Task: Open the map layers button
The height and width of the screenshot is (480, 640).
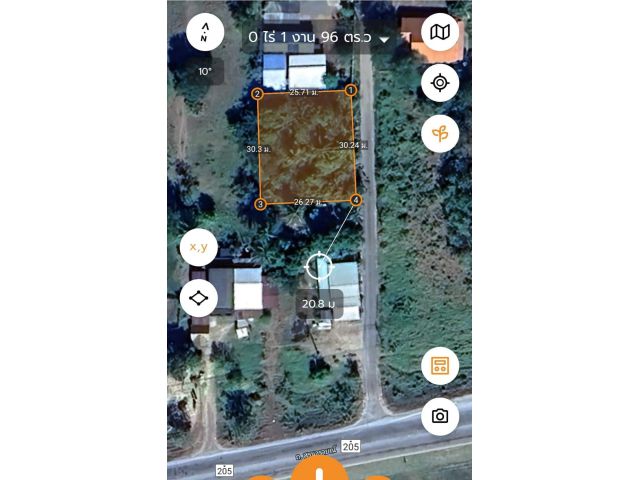Action: click(x=440, y=32)
